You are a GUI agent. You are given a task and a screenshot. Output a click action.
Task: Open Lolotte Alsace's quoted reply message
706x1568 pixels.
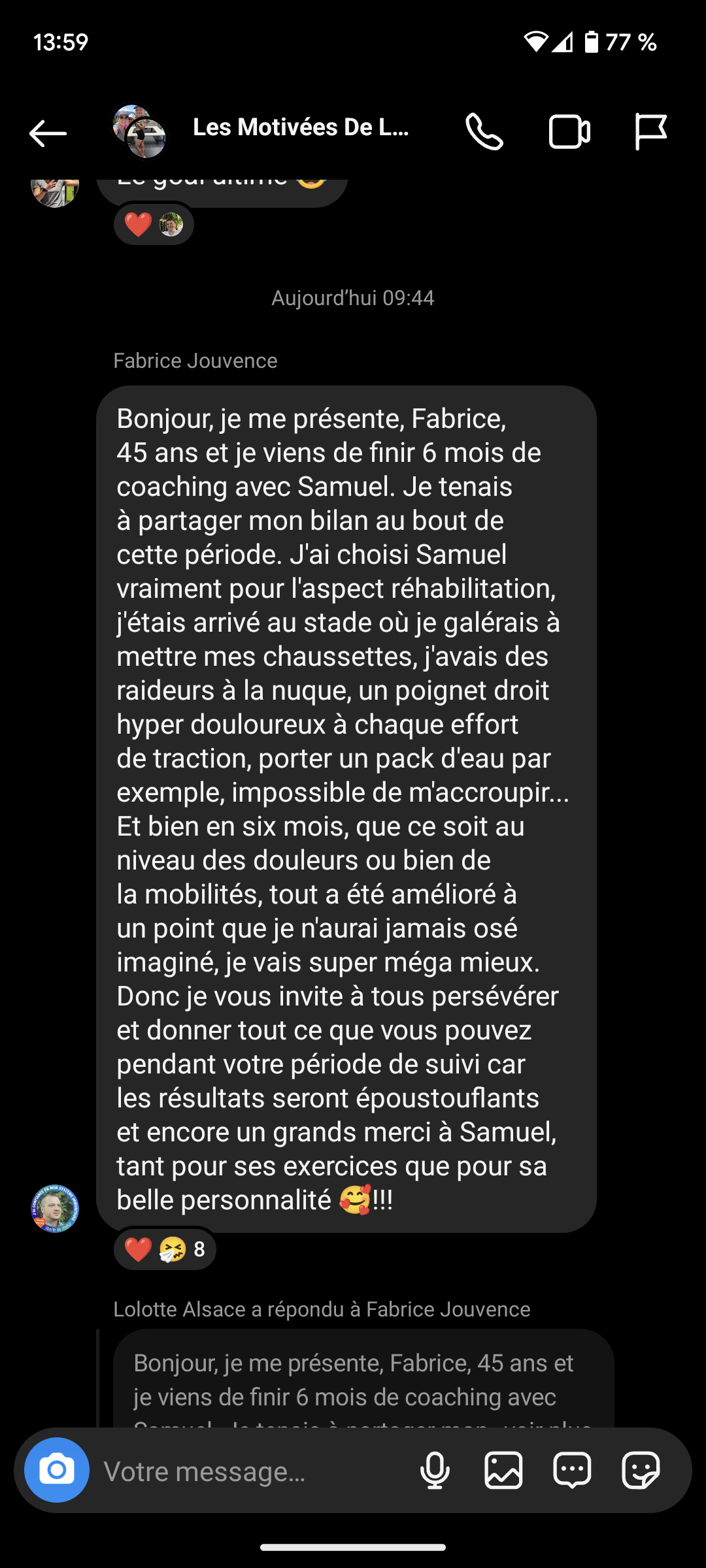coord(363,1379)
